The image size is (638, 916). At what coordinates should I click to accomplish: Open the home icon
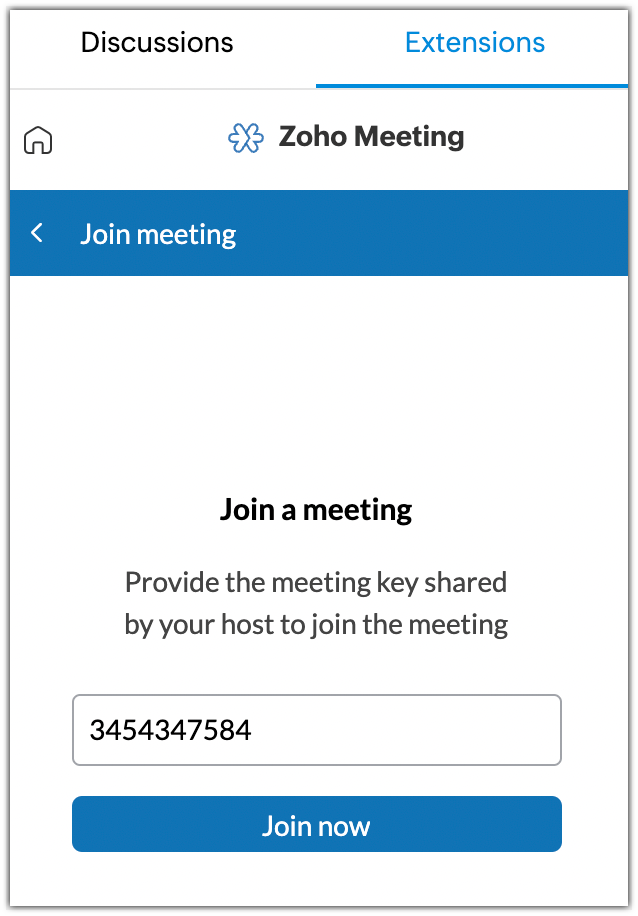[x=38, y=140]
